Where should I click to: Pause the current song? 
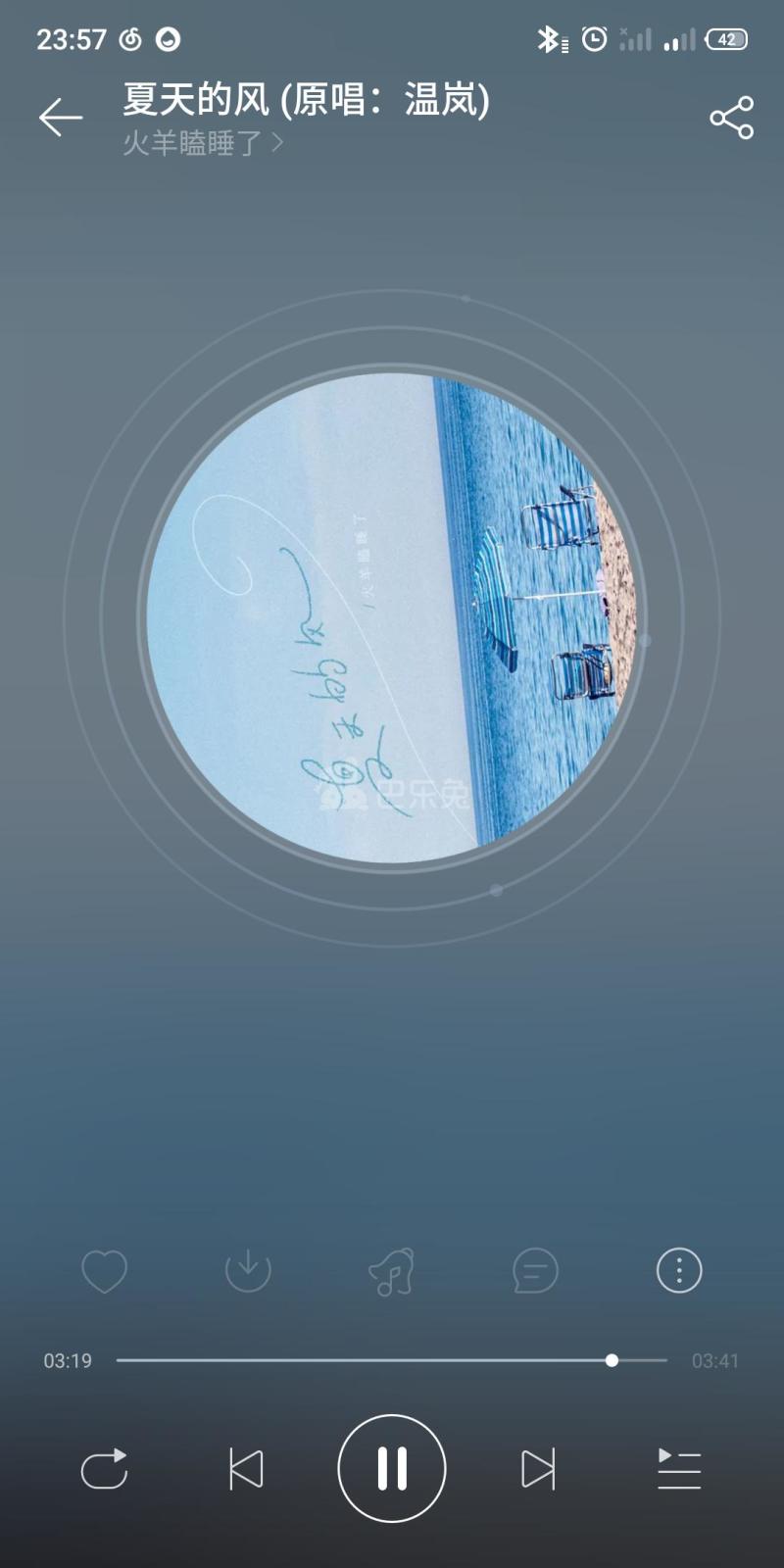point(392,1468)
